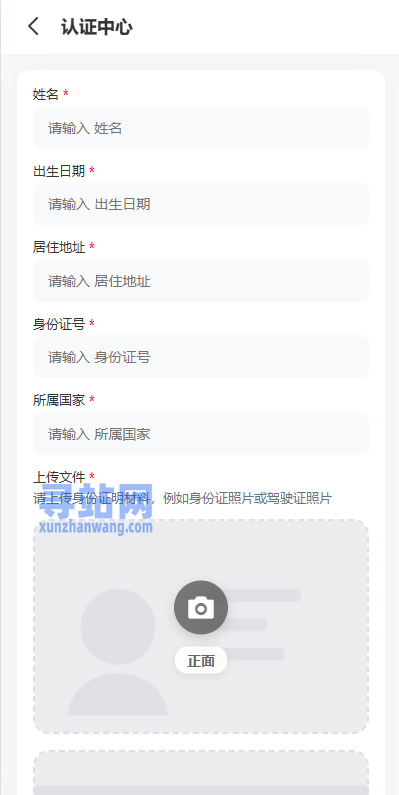Tap the 所属国家 input field
This screenshot has width=399, height=795.
(x=201, y=434)
